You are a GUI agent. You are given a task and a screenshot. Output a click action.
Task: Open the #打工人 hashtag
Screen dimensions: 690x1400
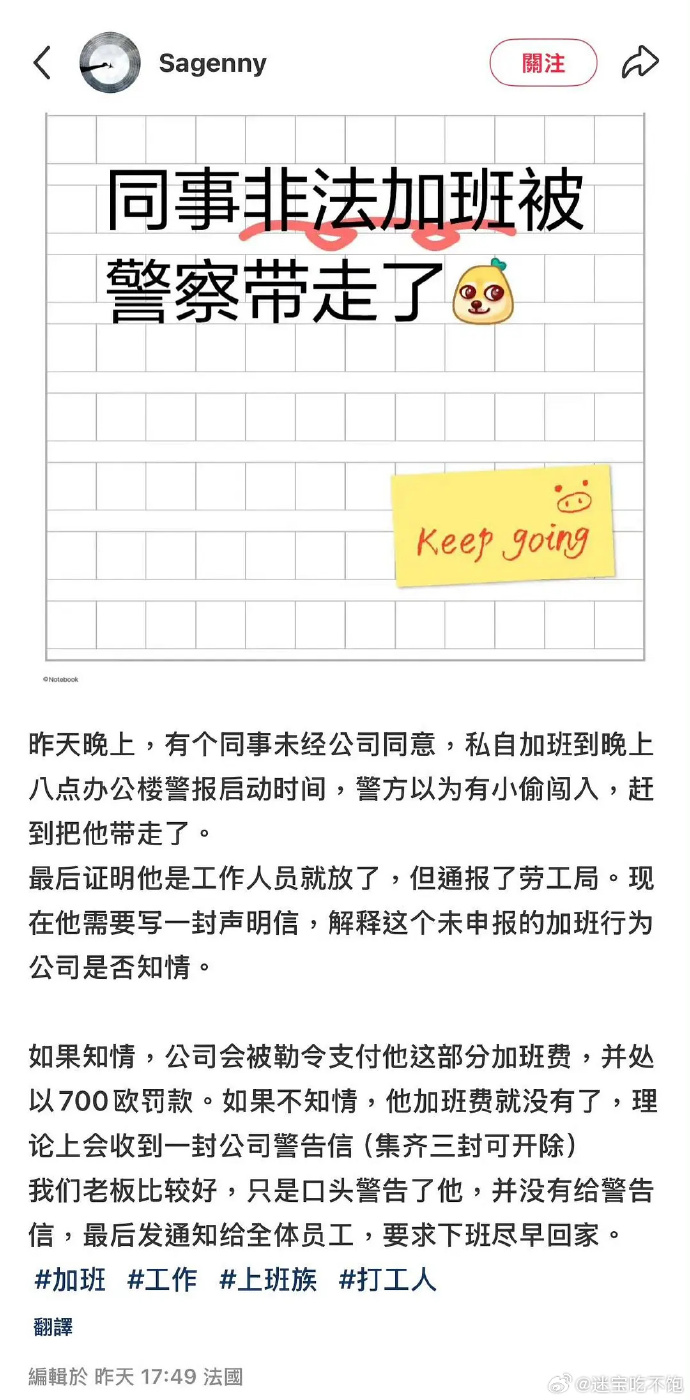coord(387,1279)
